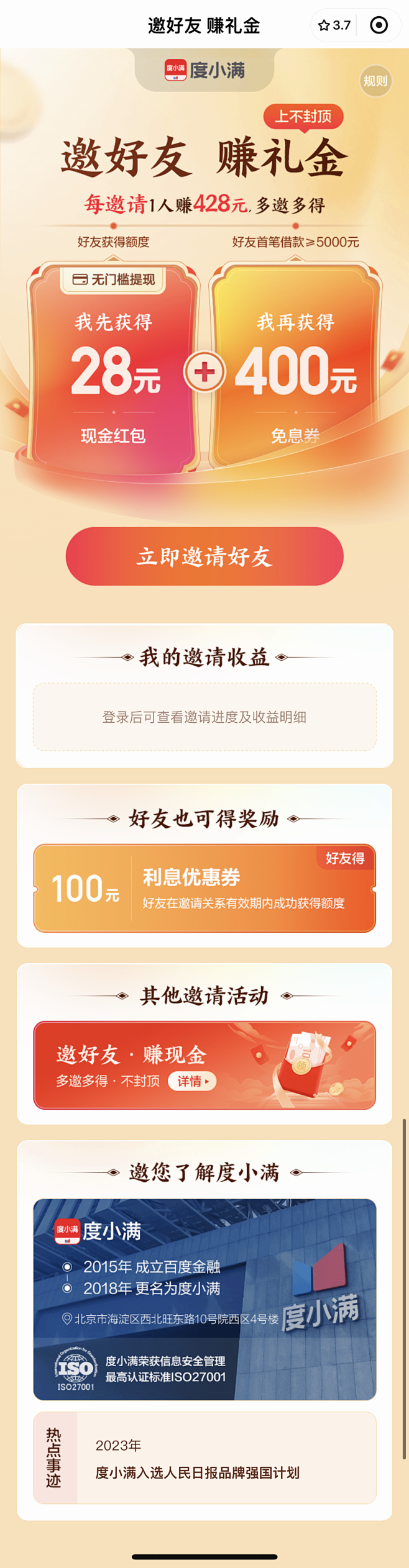409x1568 pixels.
Task: Open the star rating 3.7 button
Action: (x=334, y=25)
